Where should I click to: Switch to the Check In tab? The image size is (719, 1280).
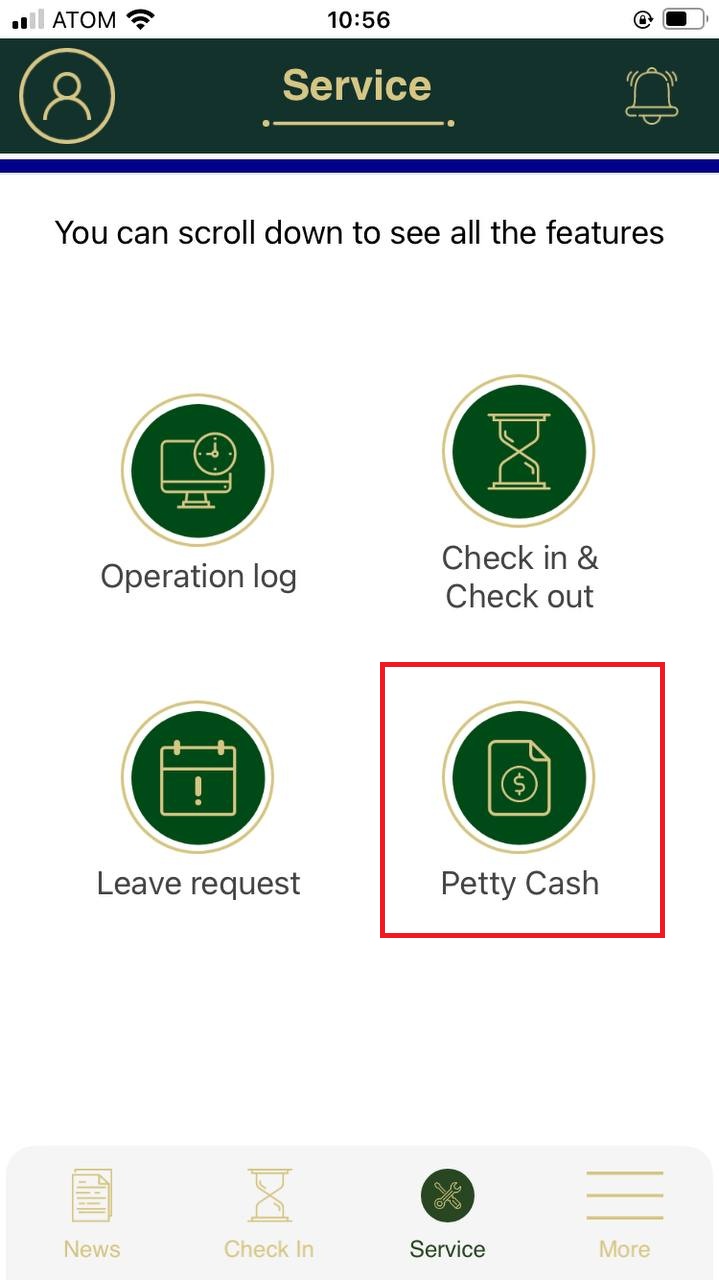[269, 1212]
